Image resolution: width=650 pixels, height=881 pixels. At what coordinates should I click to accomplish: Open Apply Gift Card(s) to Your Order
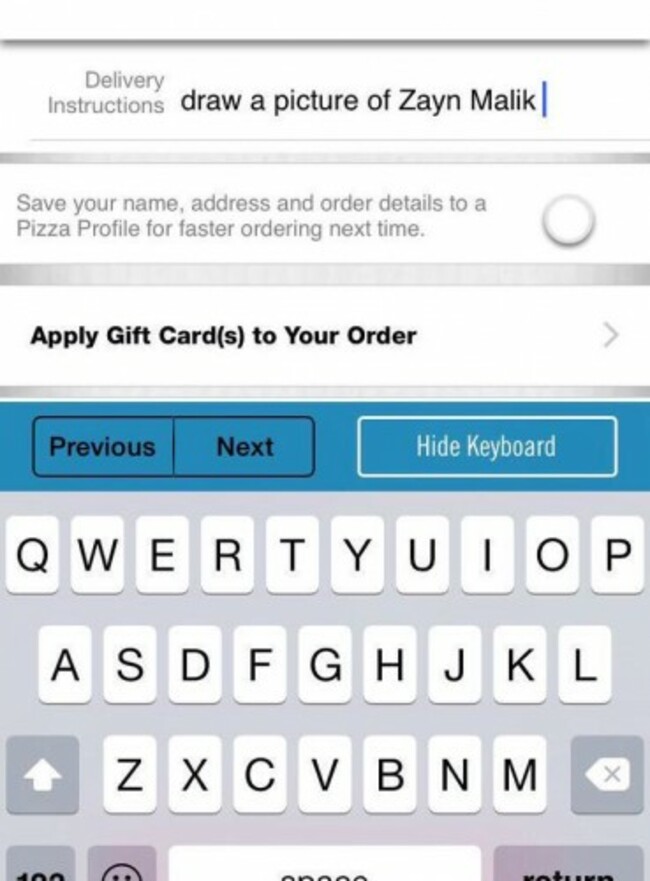[324, 335]
